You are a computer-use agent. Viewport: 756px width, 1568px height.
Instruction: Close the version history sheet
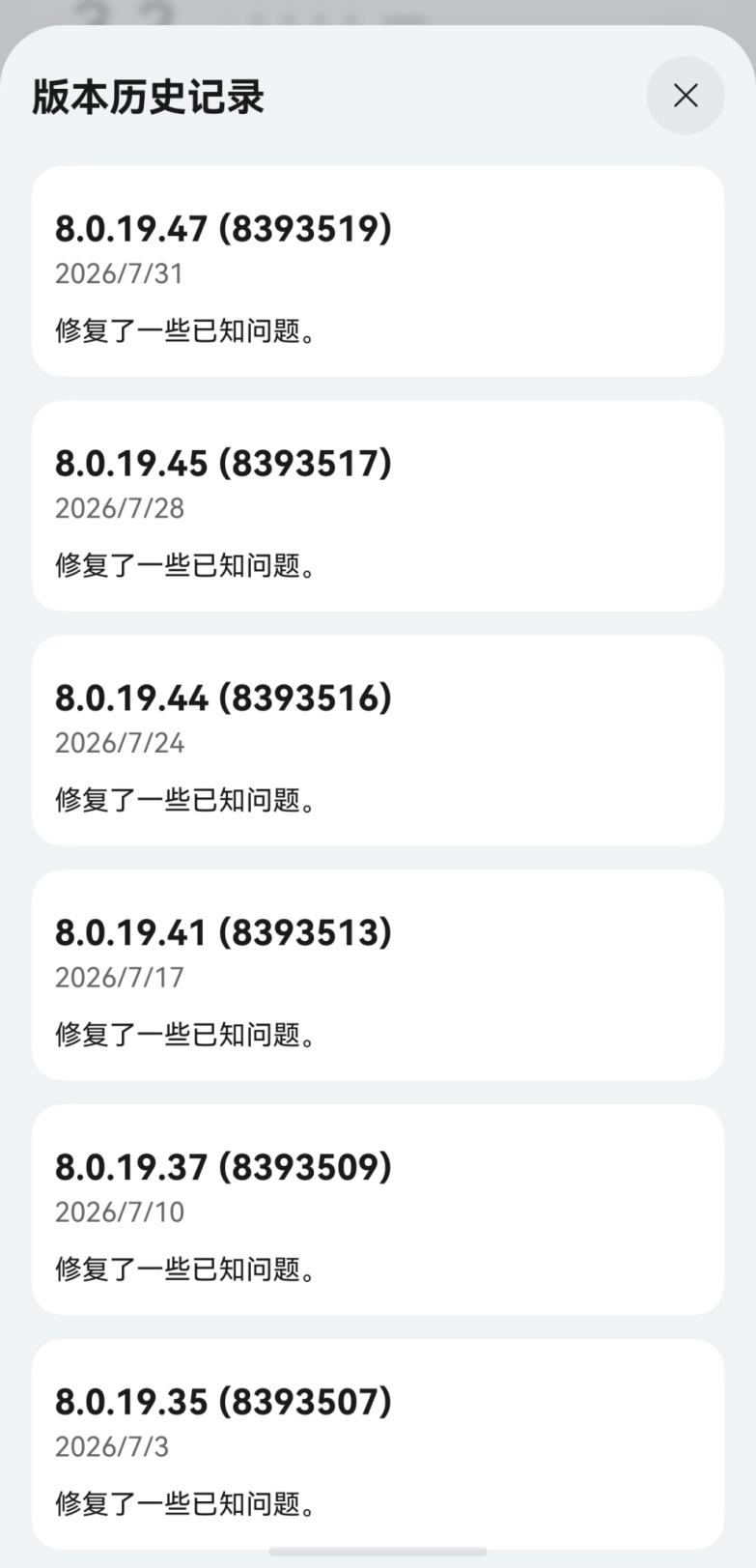(x=686, y=96)
